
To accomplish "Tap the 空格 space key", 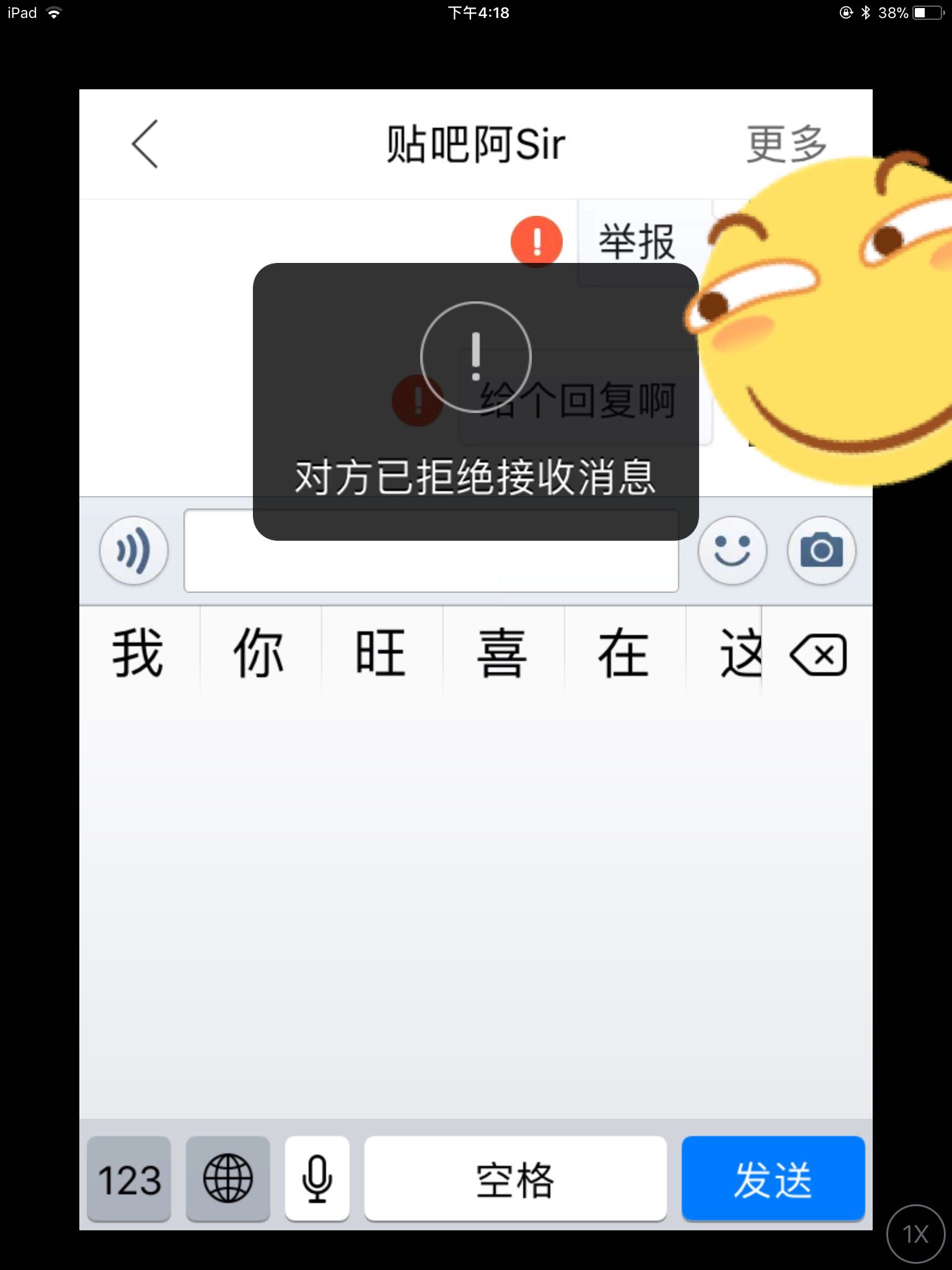I will point(515,1179).
